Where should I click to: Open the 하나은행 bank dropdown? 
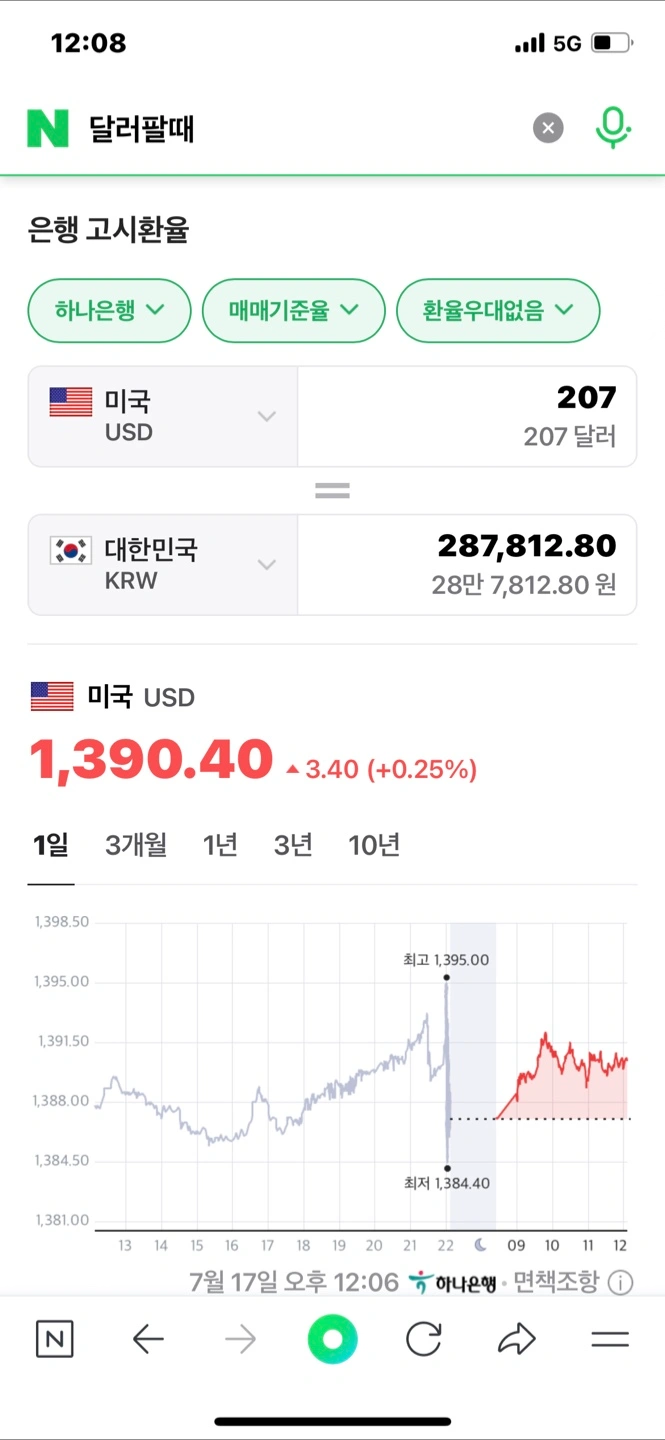(x=109, y=310)
